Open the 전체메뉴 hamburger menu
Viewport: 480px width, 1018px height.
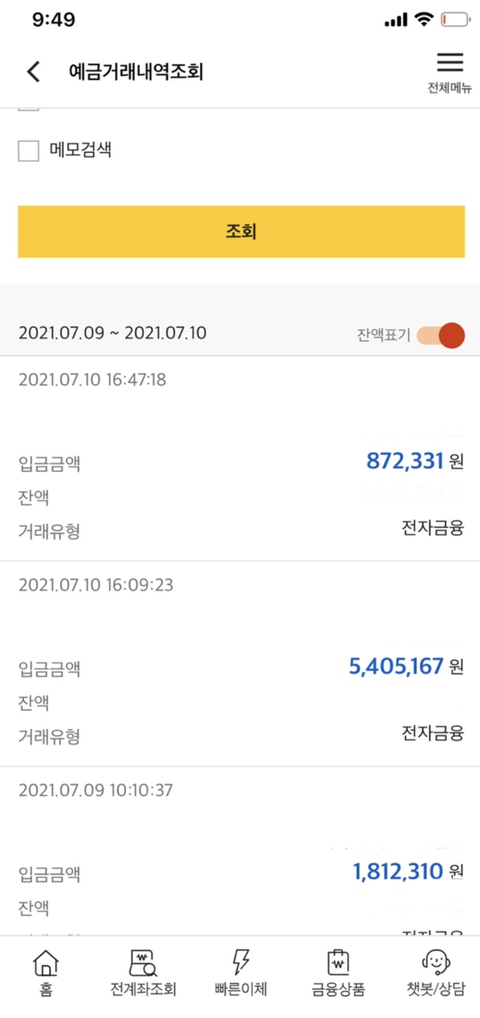(449, 71)
